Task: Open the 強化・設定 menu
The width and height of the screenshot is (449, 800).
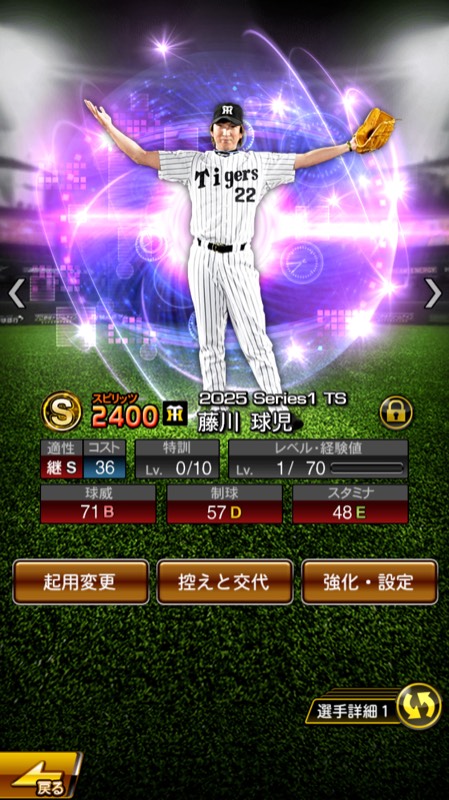Action: pos(369,582)
